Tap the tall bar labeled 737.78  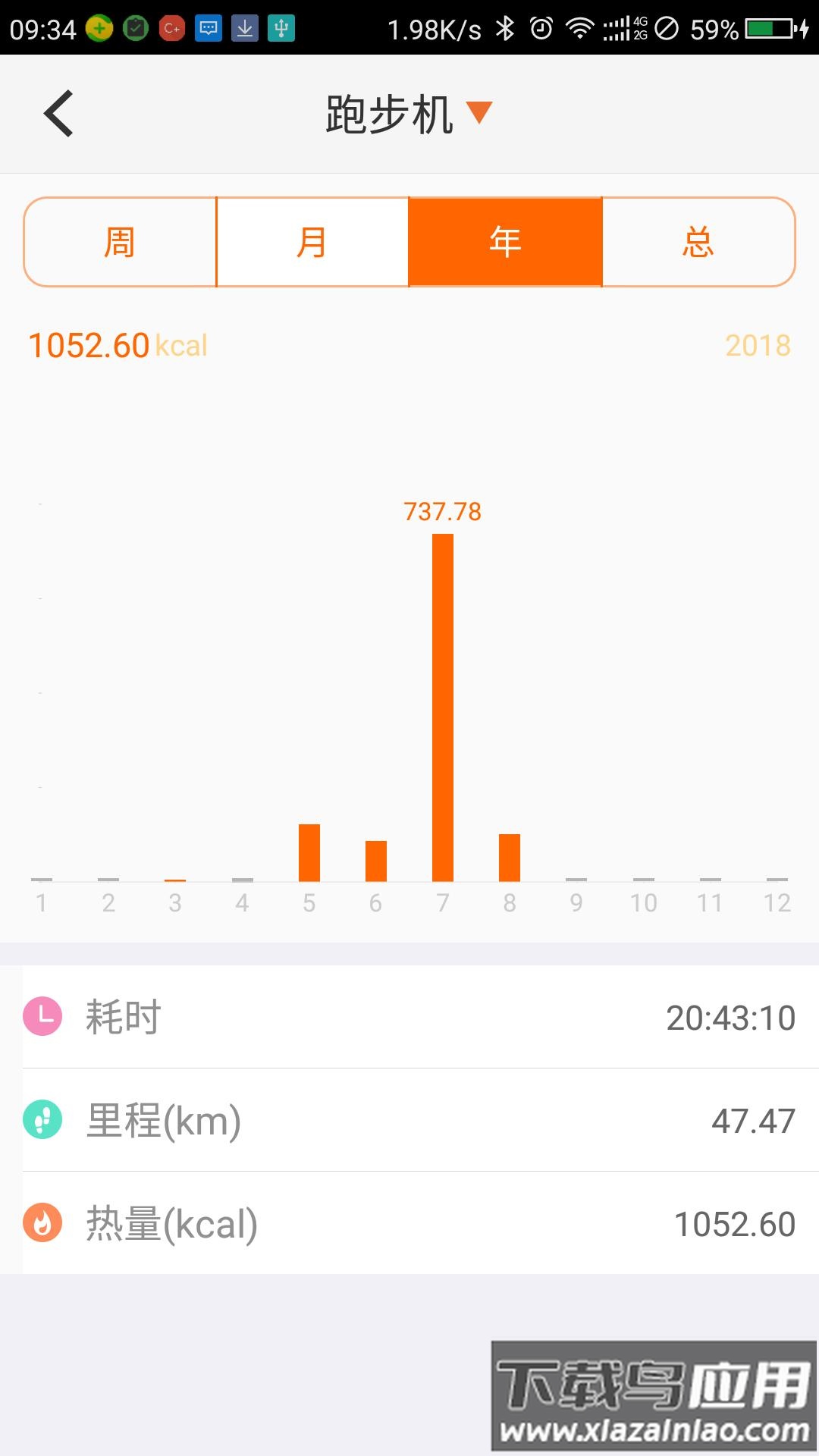click(x=442, y=705)
